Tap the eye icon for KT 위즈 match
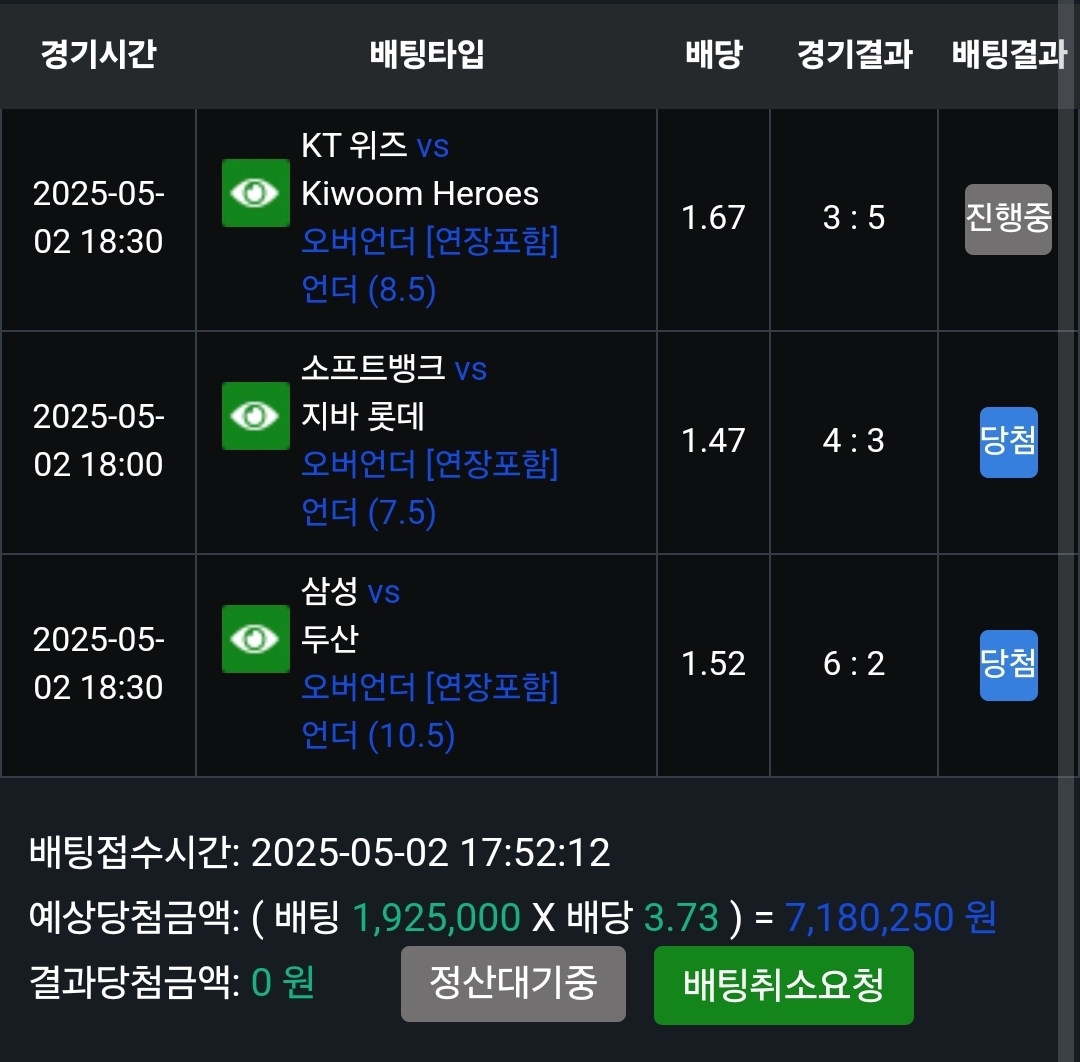1080x1062 pixels. [255, 193]
